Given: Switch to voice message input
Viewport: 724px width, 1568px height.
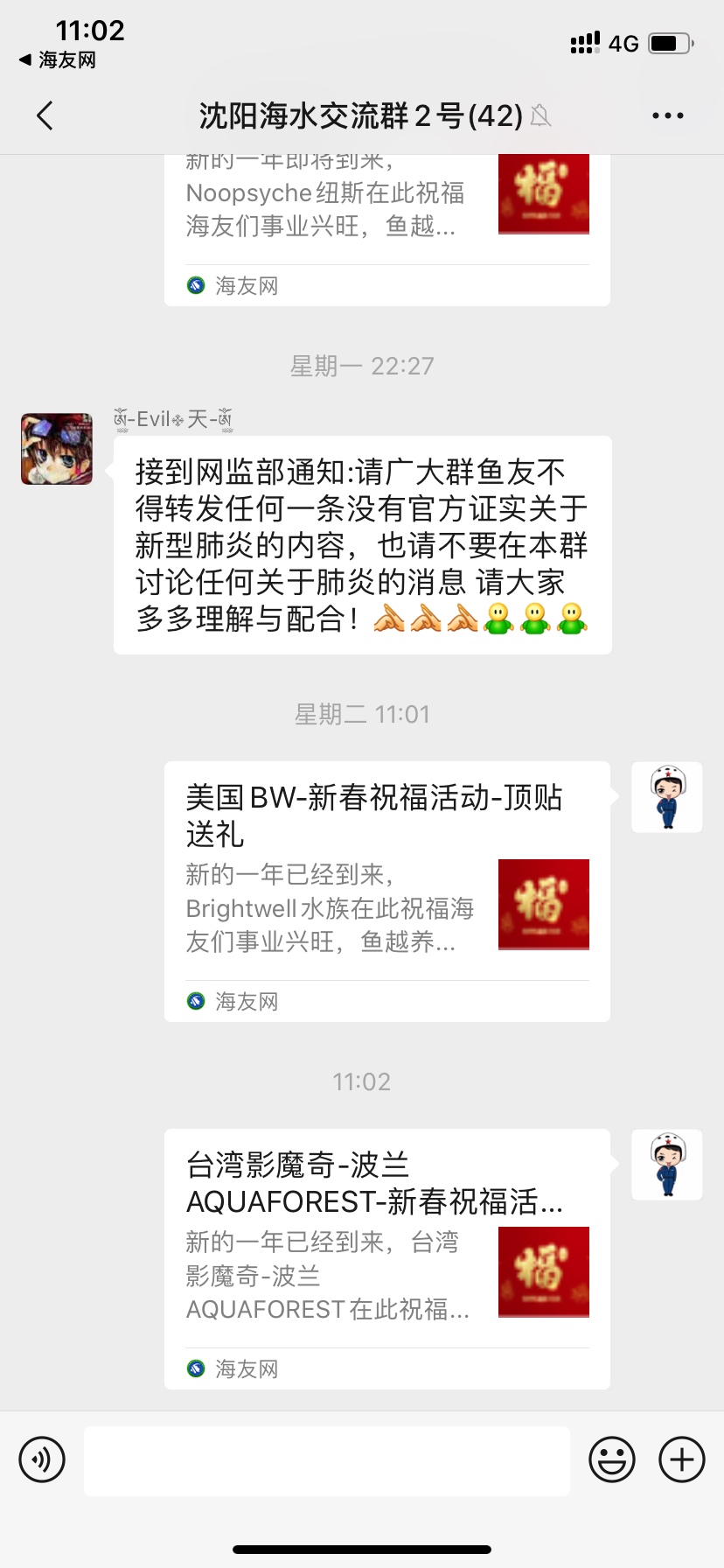Looking at the screenshot, I should [x=42, y=1459].
